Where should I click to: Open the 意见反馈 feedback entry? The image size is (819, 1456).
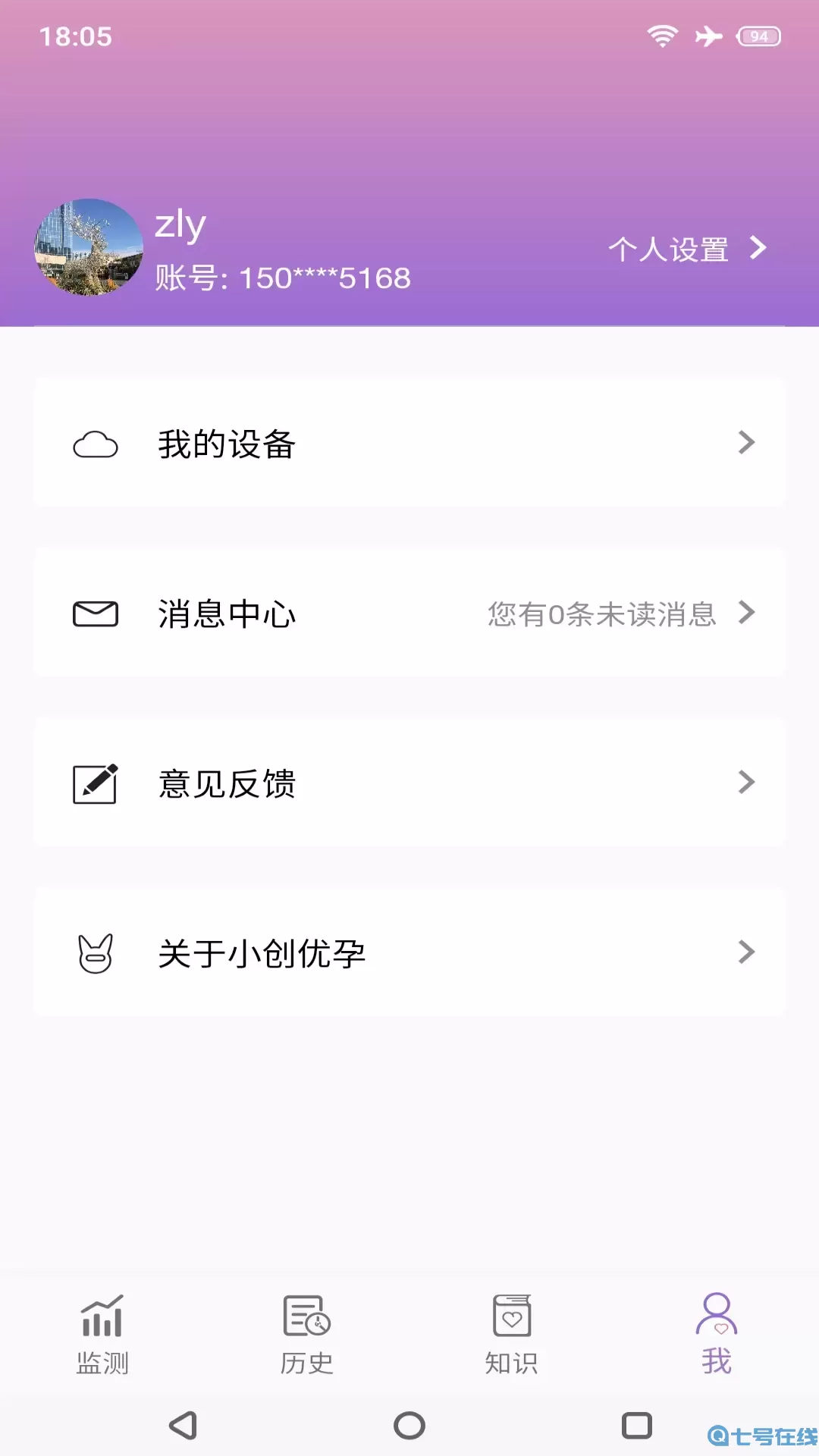coord(226,783)
